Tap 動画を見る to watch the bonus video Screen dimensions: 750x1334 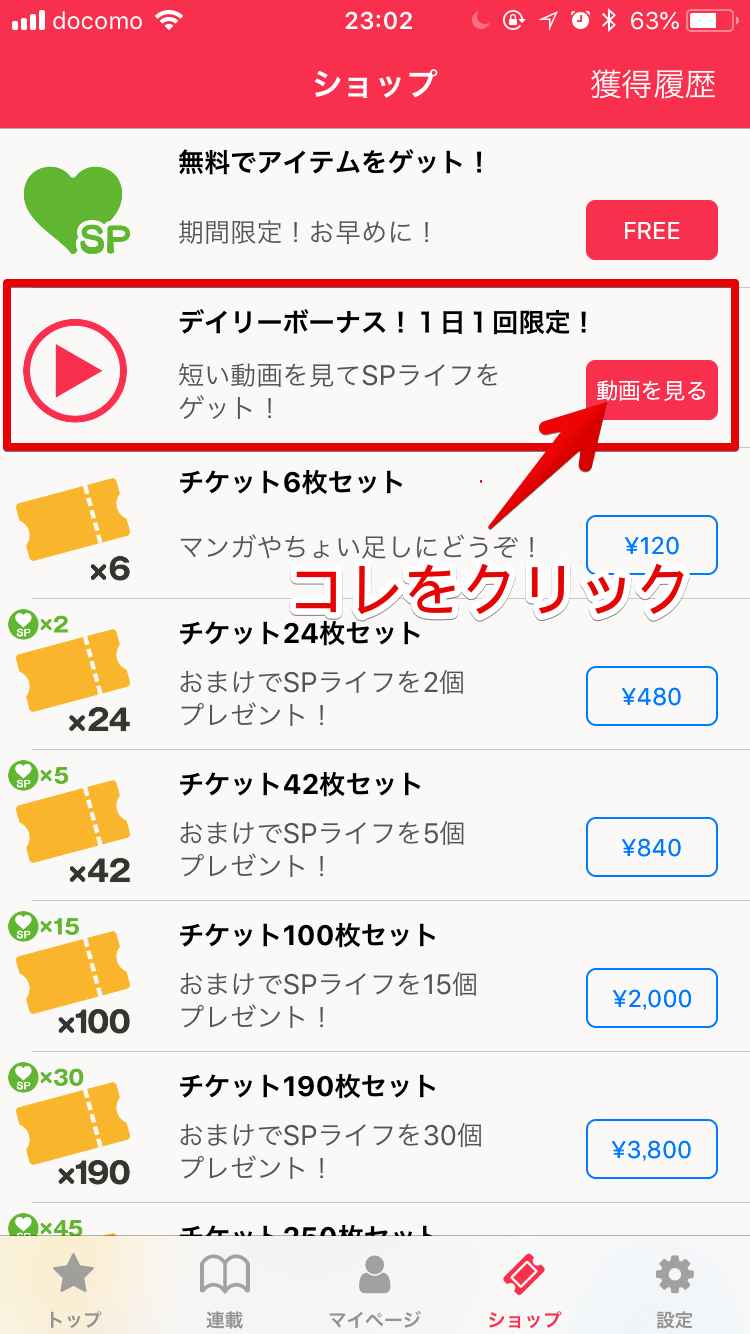pos(652,390)
